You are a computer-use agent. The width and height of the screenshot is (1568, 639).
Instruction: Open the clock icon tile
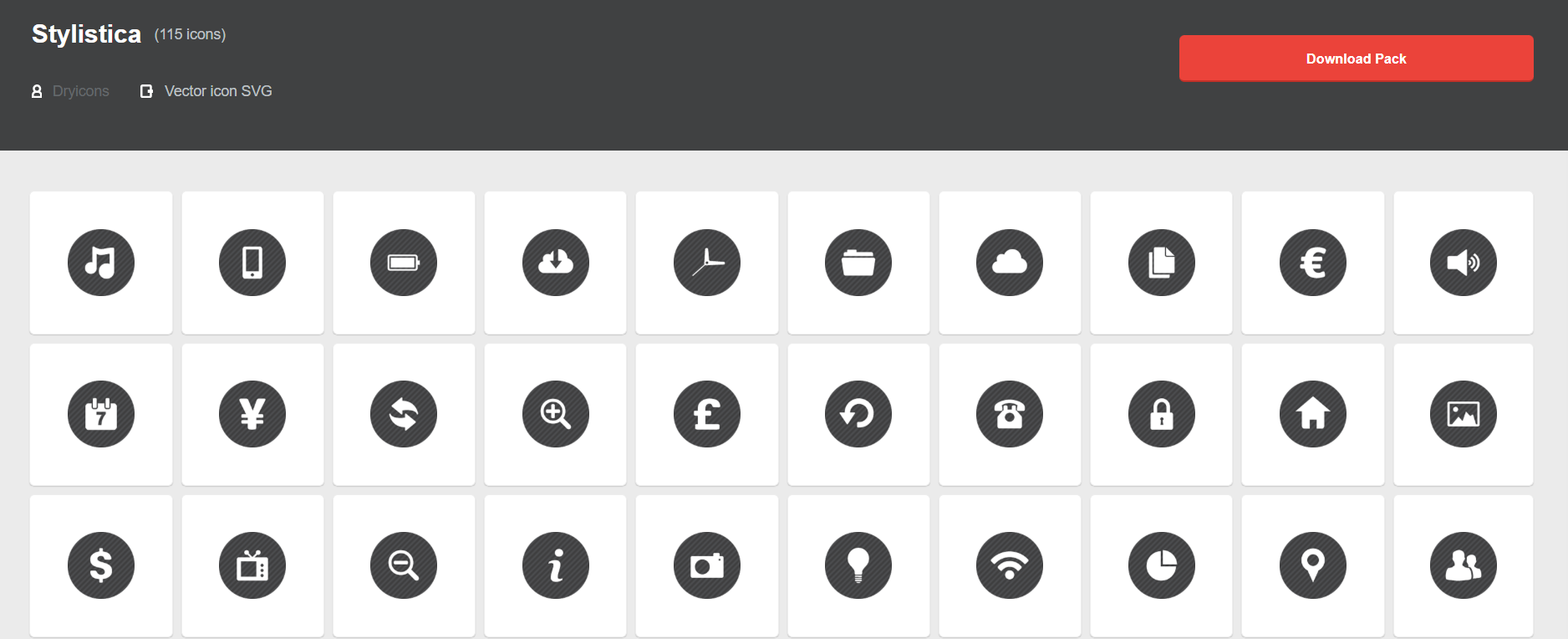(x=706, y=263)
